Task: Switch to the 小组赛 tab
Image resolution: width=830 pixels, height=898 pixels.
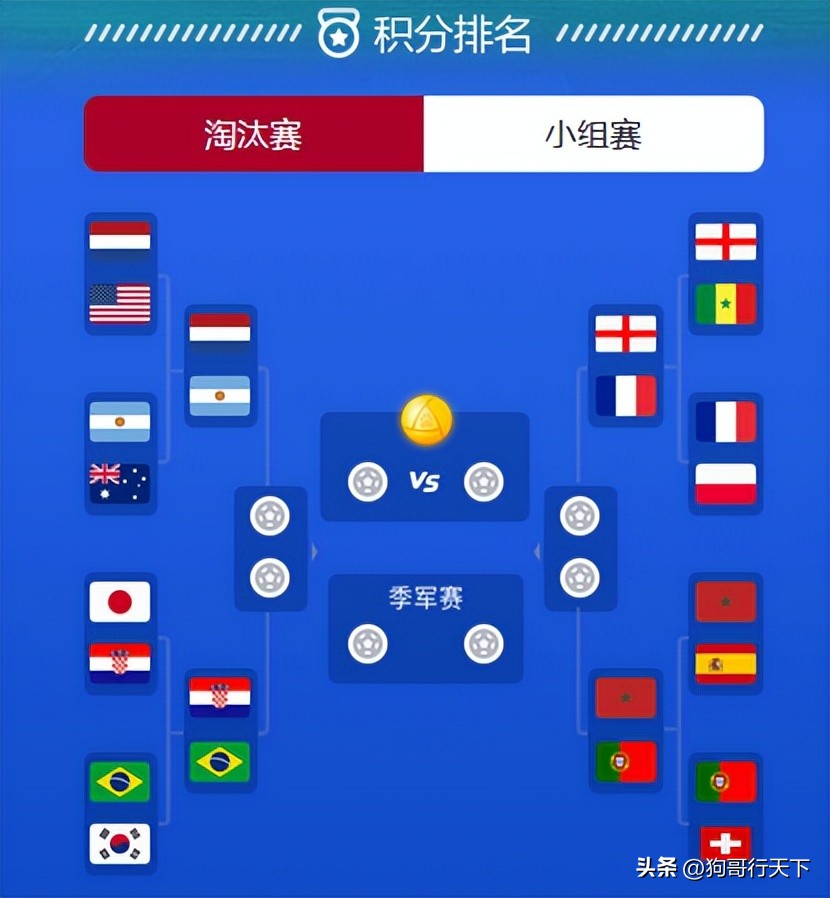Action: pyautogui.click(x=593, y=134)
